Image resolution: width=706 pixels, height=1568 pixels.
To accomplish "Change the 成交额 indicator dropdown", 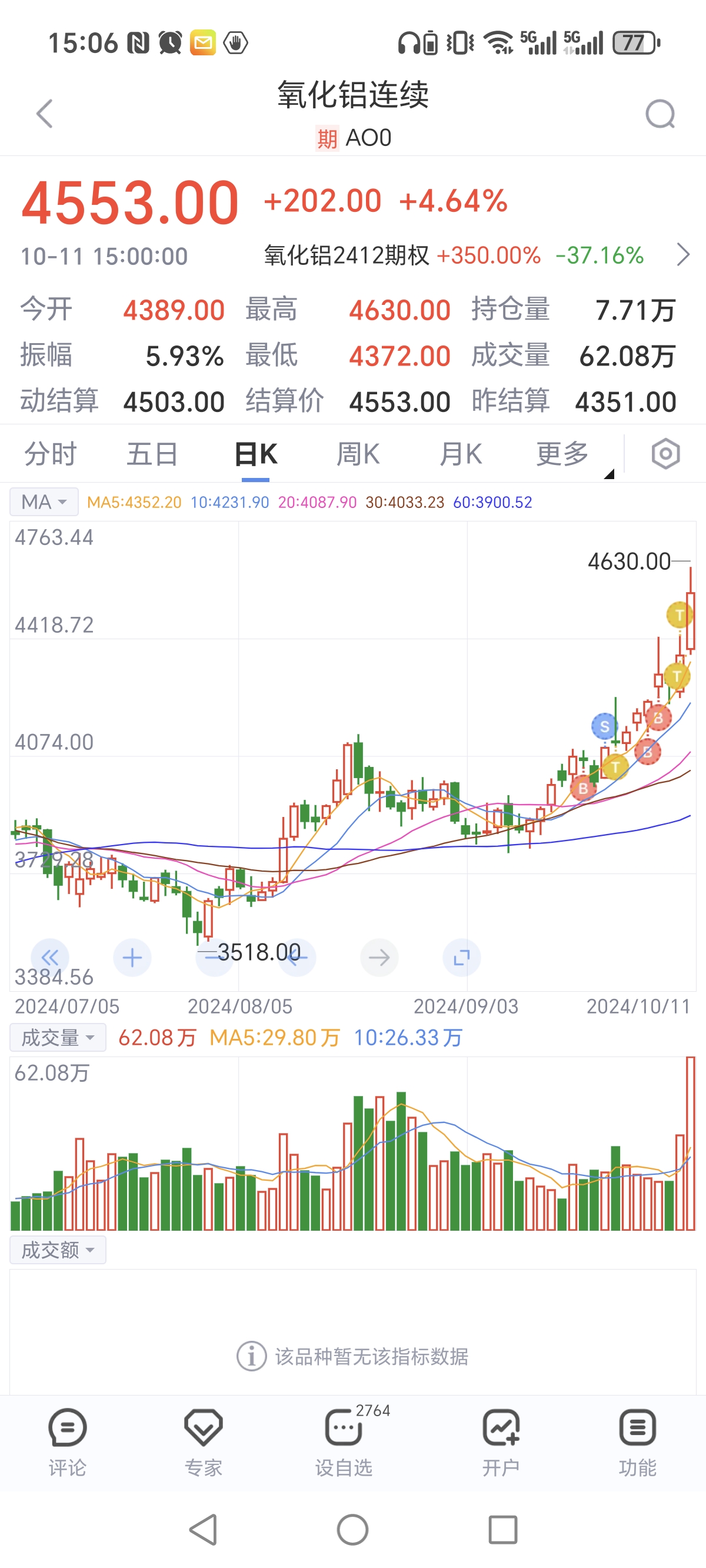I will coord(58,1250).
